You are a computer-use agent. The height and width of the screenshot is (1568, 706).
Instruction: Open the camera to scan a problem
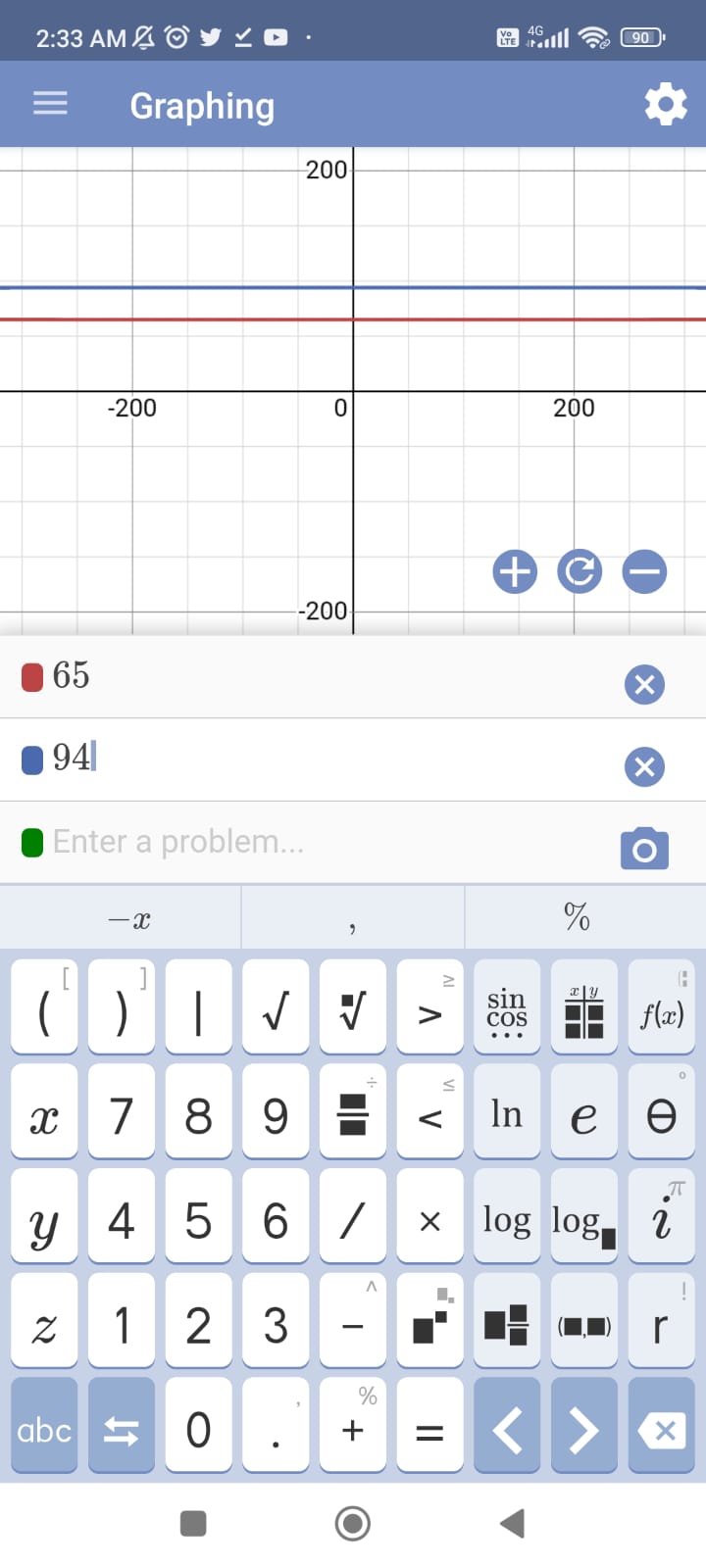[x=644, y=849]
